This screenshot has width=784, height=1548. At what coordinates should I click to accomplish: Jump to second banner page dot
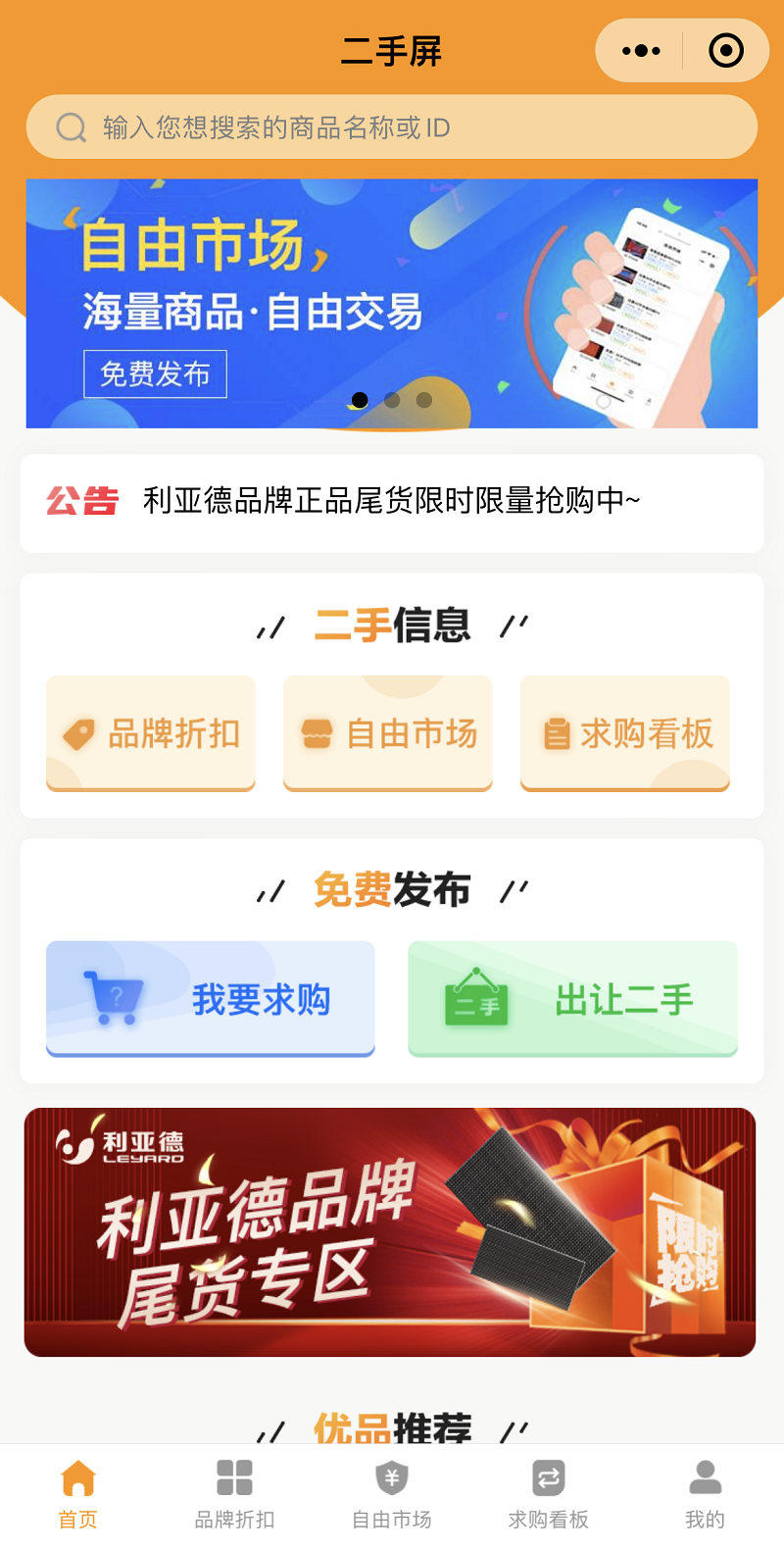click(392, 400)
